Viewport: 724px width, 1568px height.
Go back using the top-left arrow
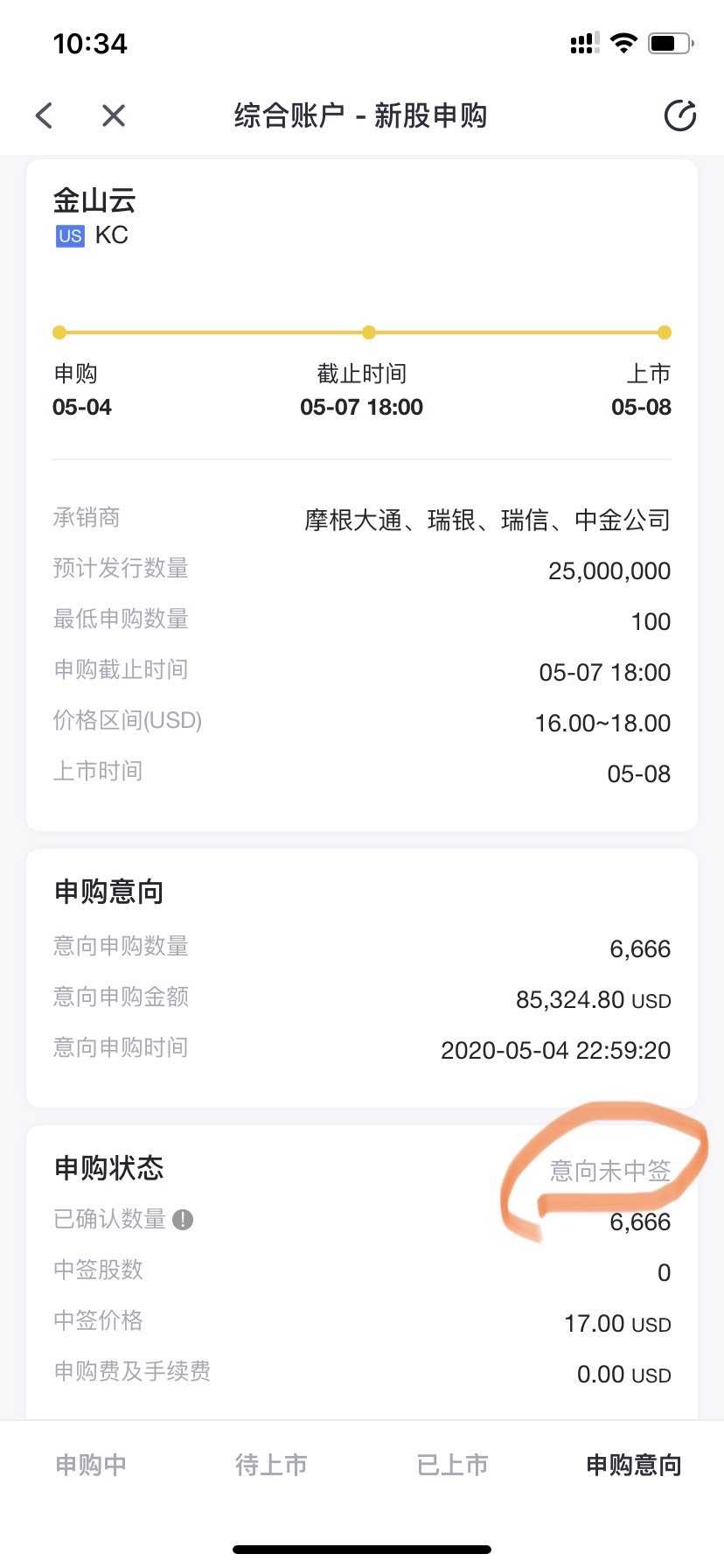(45, 115)
